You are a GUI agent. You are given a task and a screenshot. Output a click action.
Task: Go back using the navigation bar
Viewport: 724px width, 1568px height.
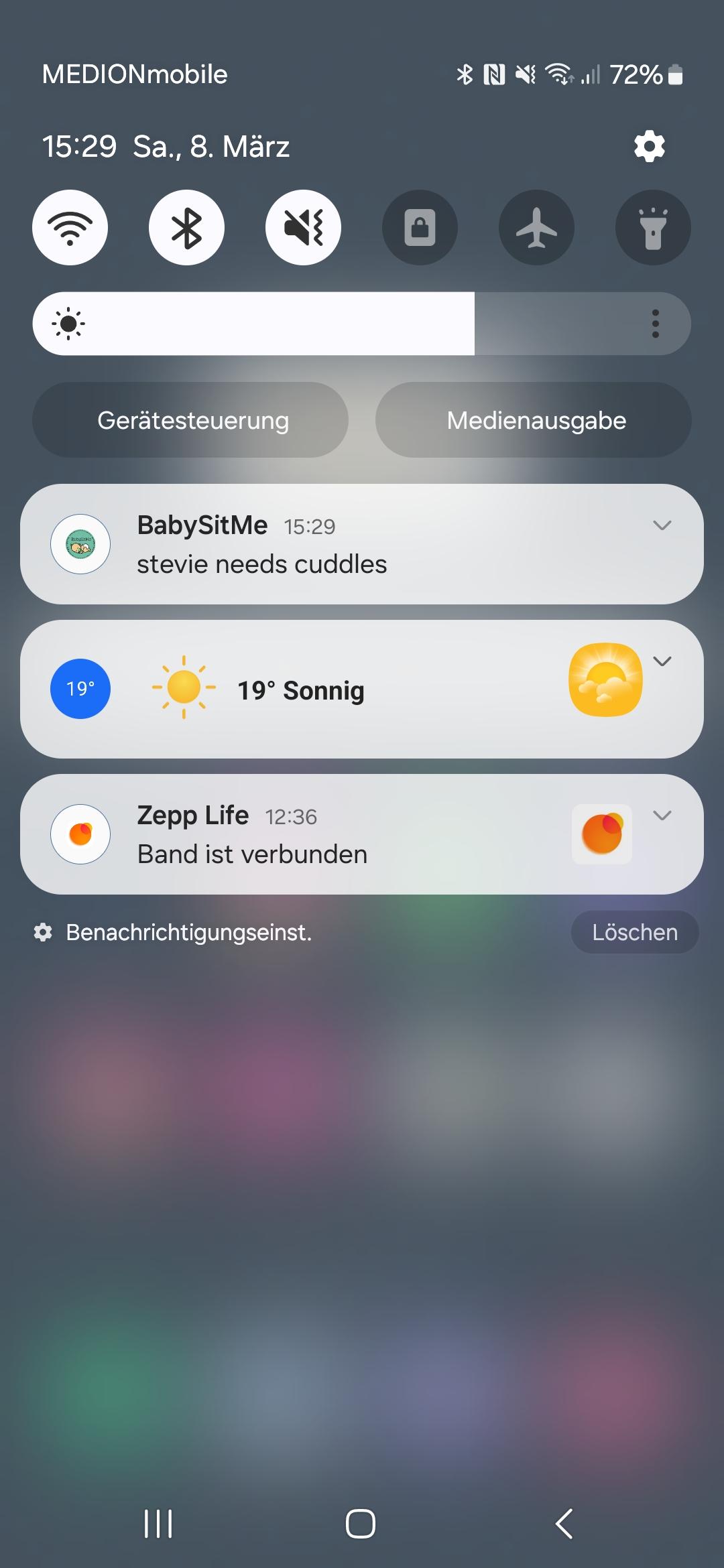click(564, 1523)
